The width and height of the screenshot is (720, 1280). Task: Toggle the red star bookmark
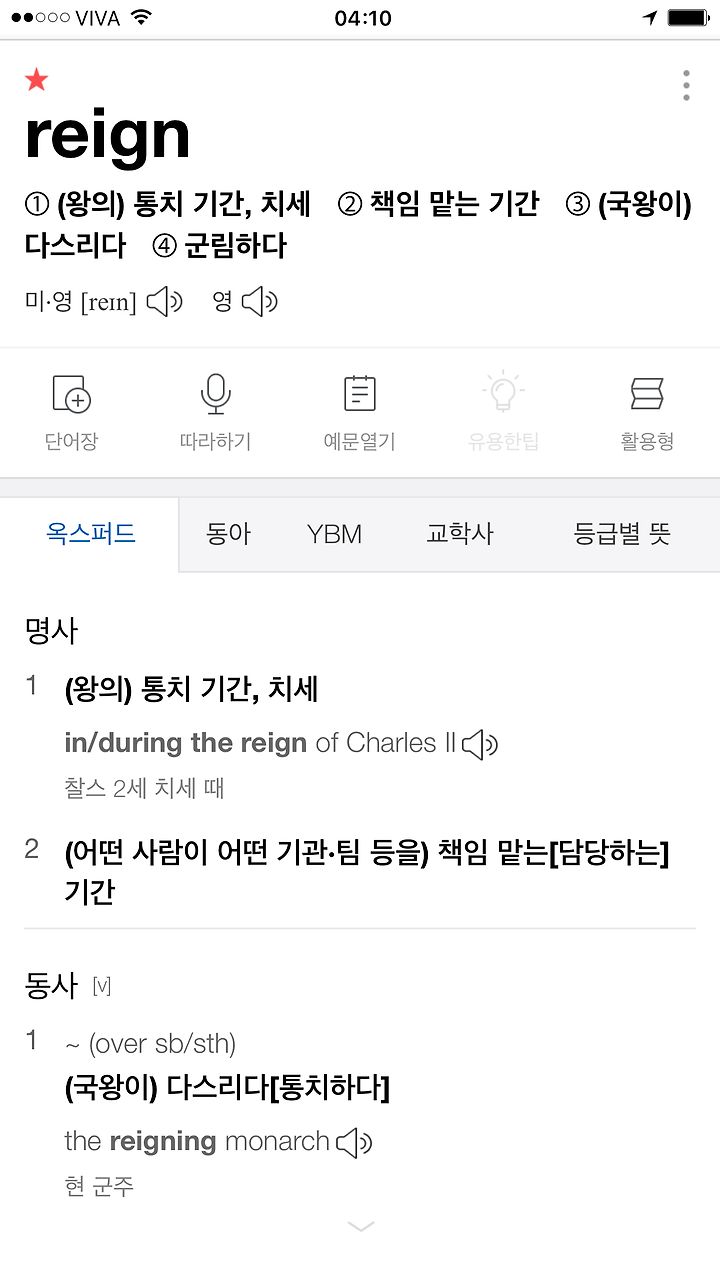point(37,80)
